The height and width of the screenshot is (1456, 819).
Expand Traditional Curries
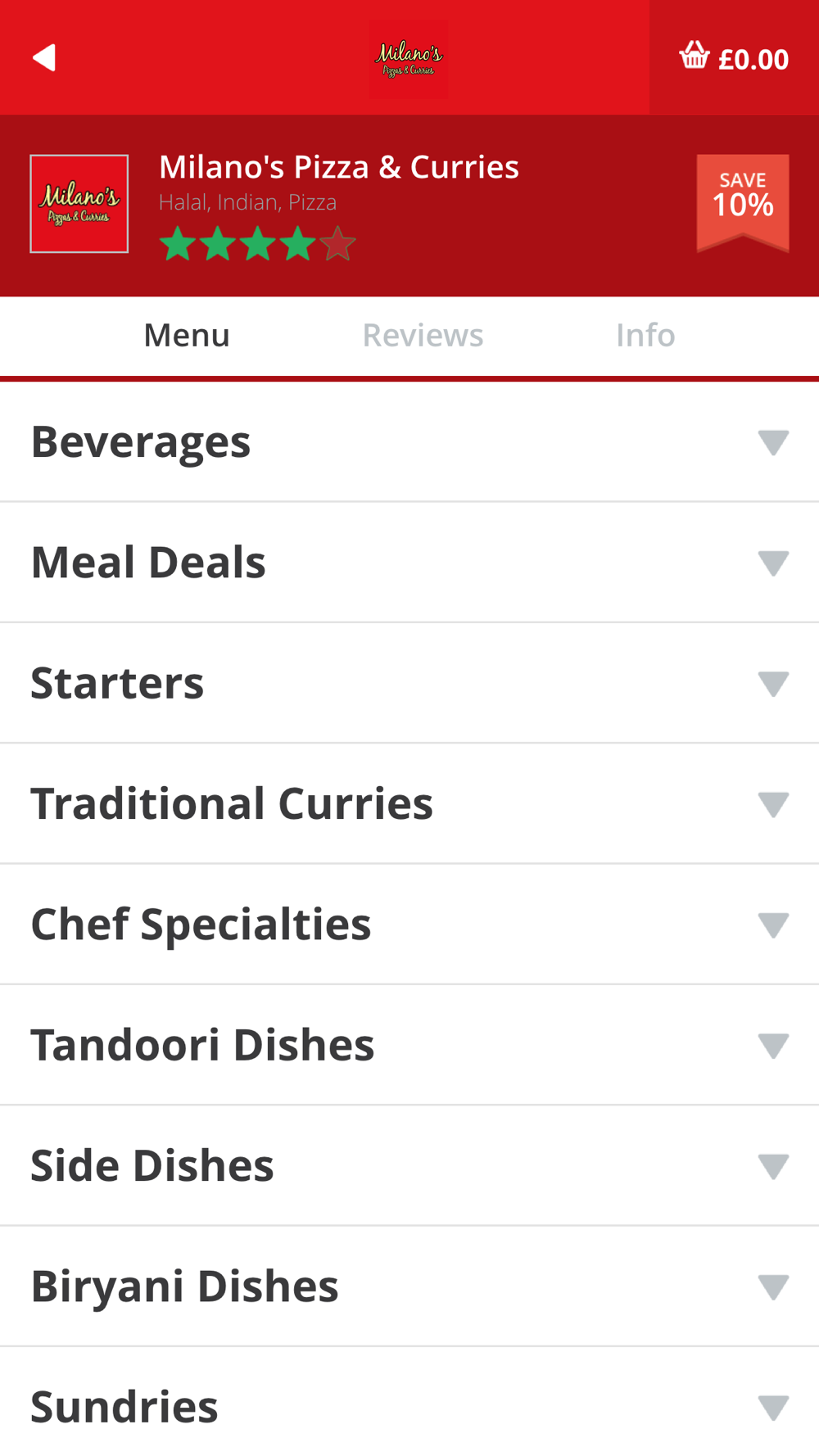(x=409, y=803)
